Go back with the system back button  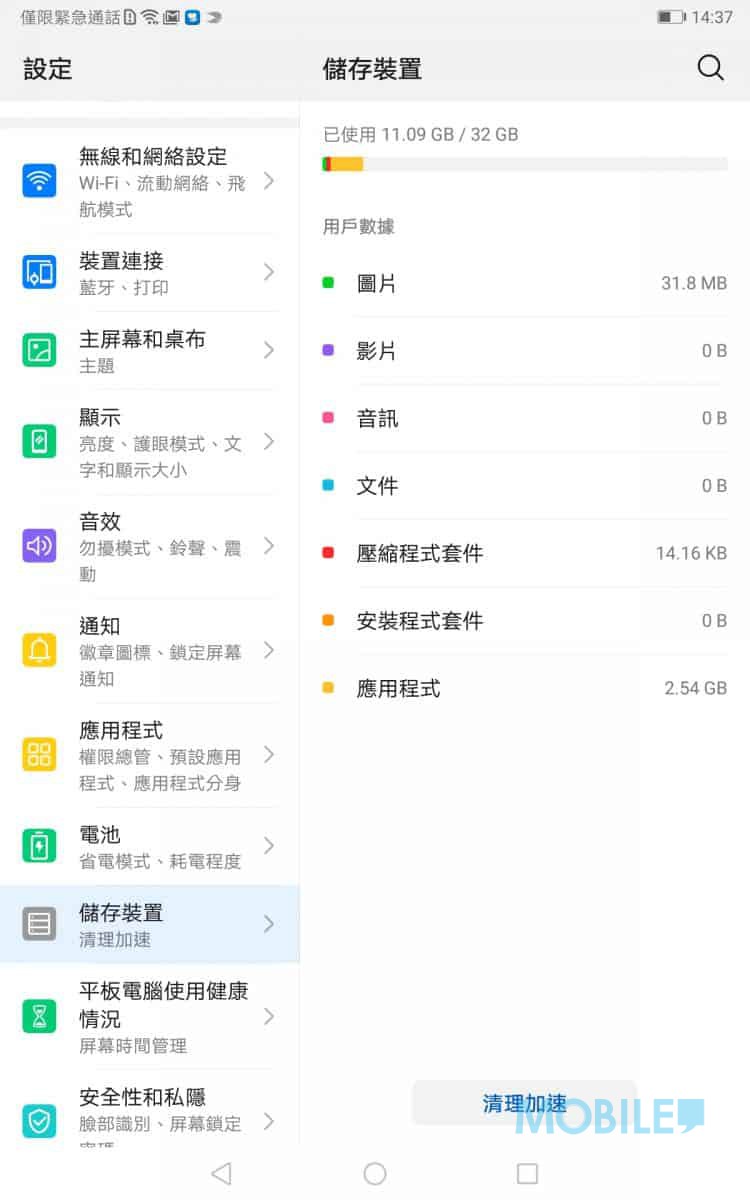[x=222, y=1173]
